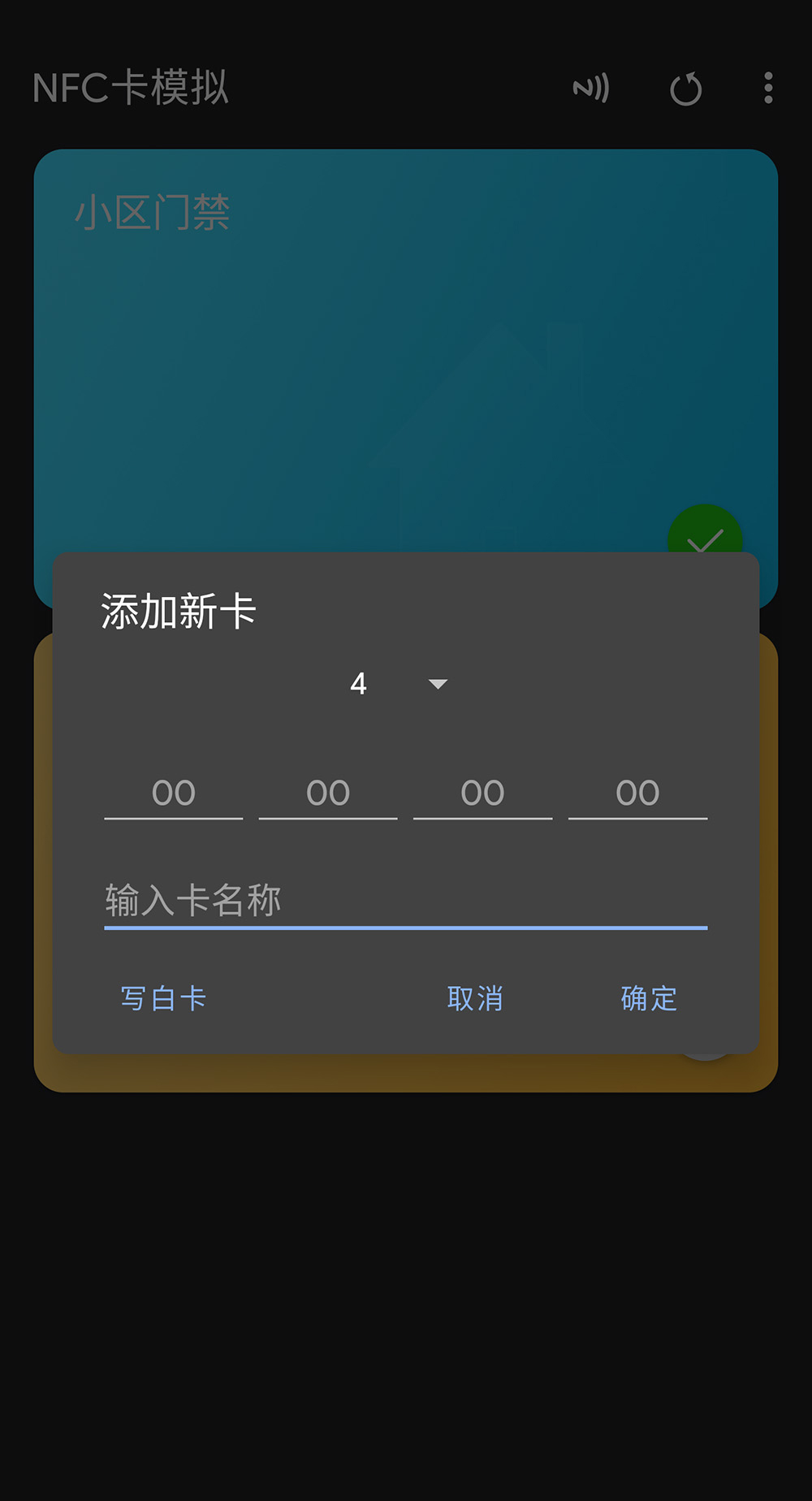812x1501 pixels.
Task: Expand the byte count selector
Action: point(398,683)
